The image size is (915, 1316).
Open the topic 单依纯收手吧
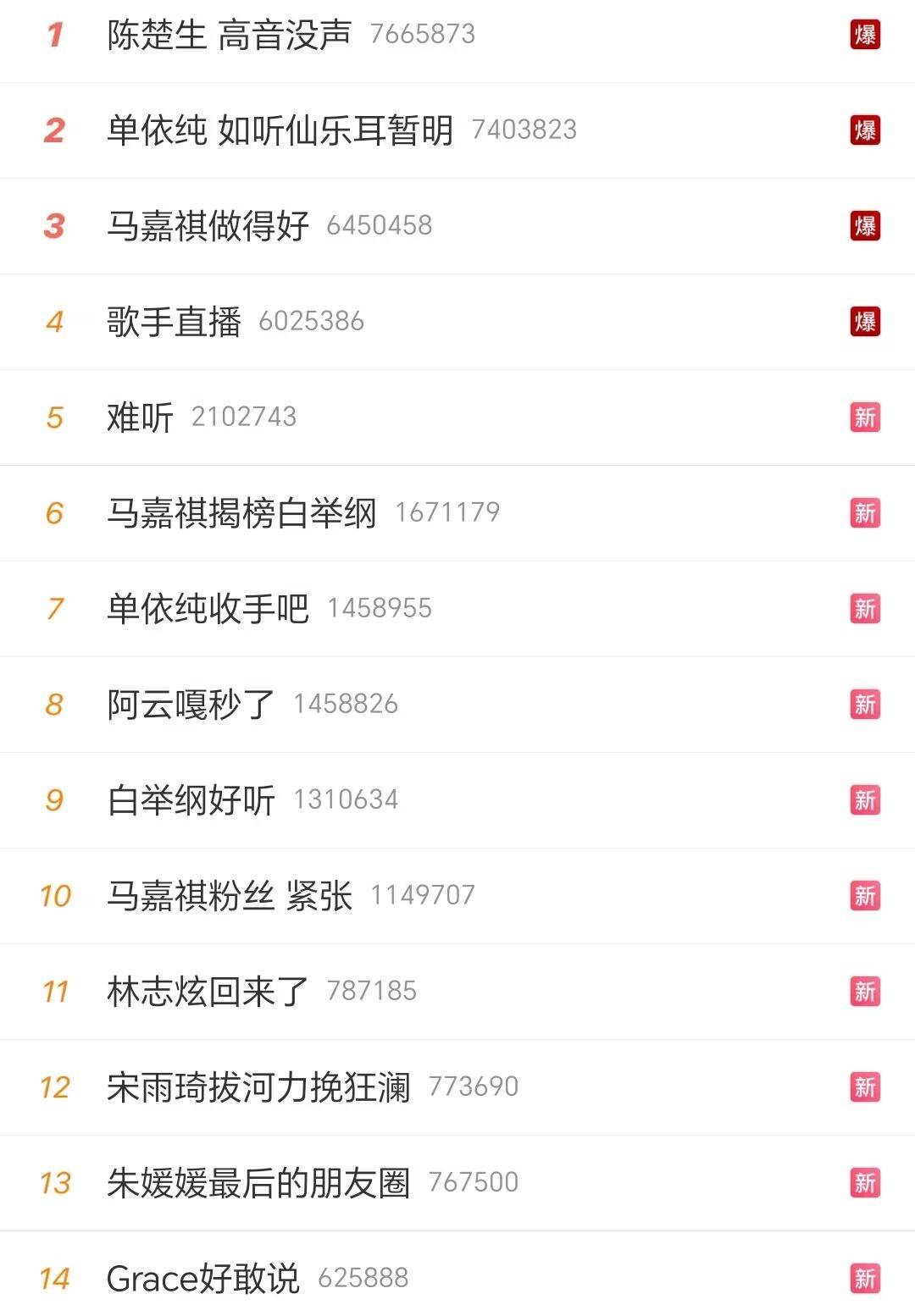[208, 609]
